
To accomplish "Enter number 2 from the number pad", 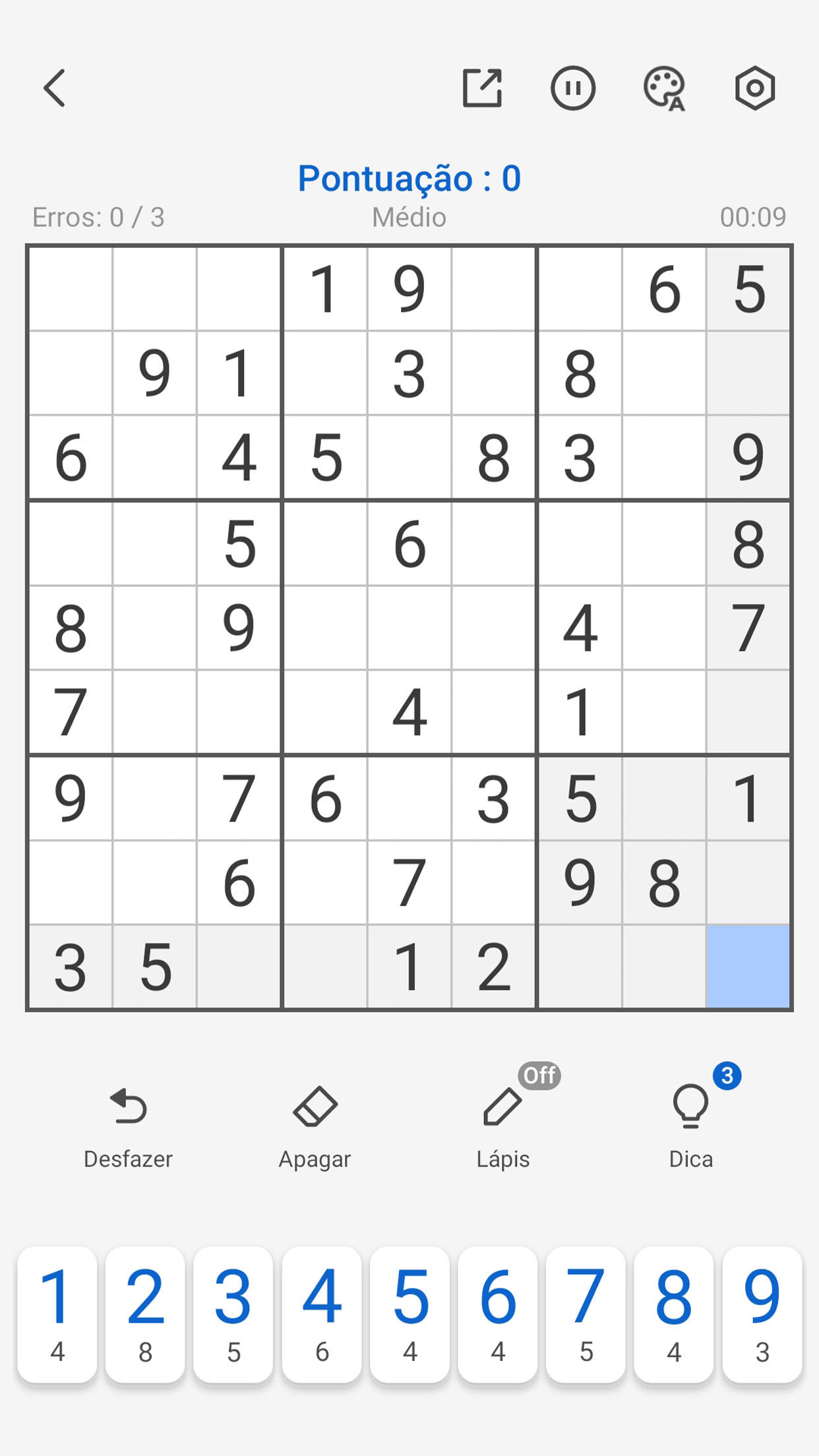I will tap(146, 1312).
